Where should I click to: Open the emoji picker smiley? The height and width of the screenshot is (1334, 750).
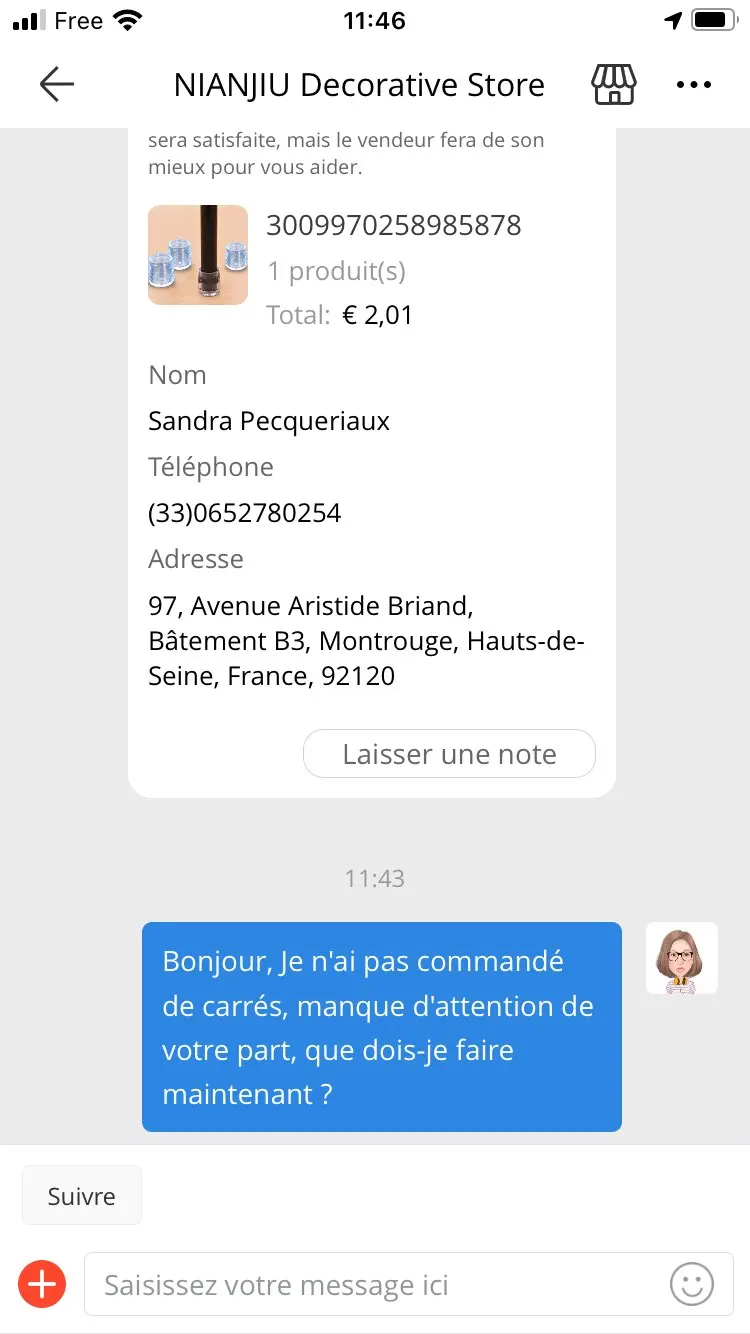[x=692, y=1284]
